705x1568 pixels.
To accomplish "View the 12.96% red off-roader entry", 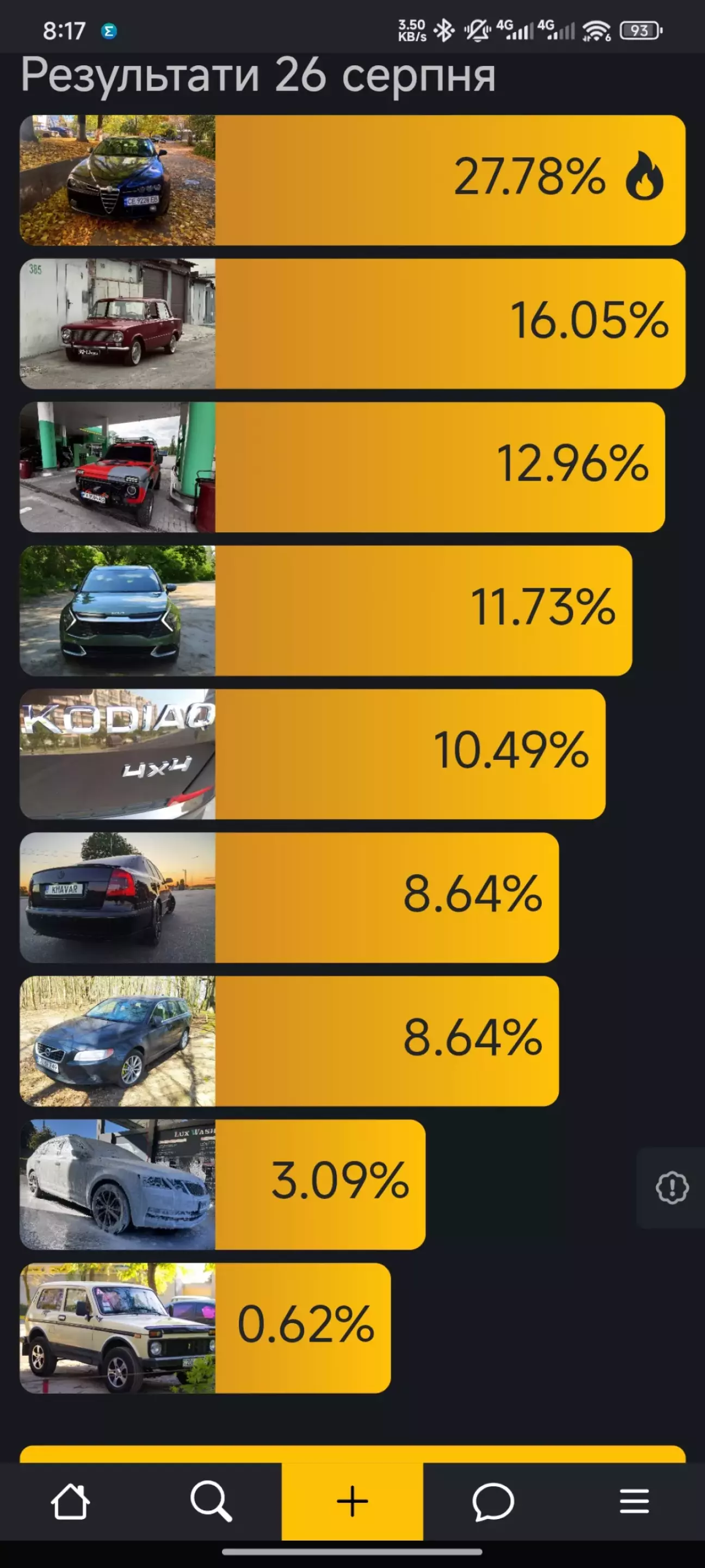I will click(x=342, y=468).
